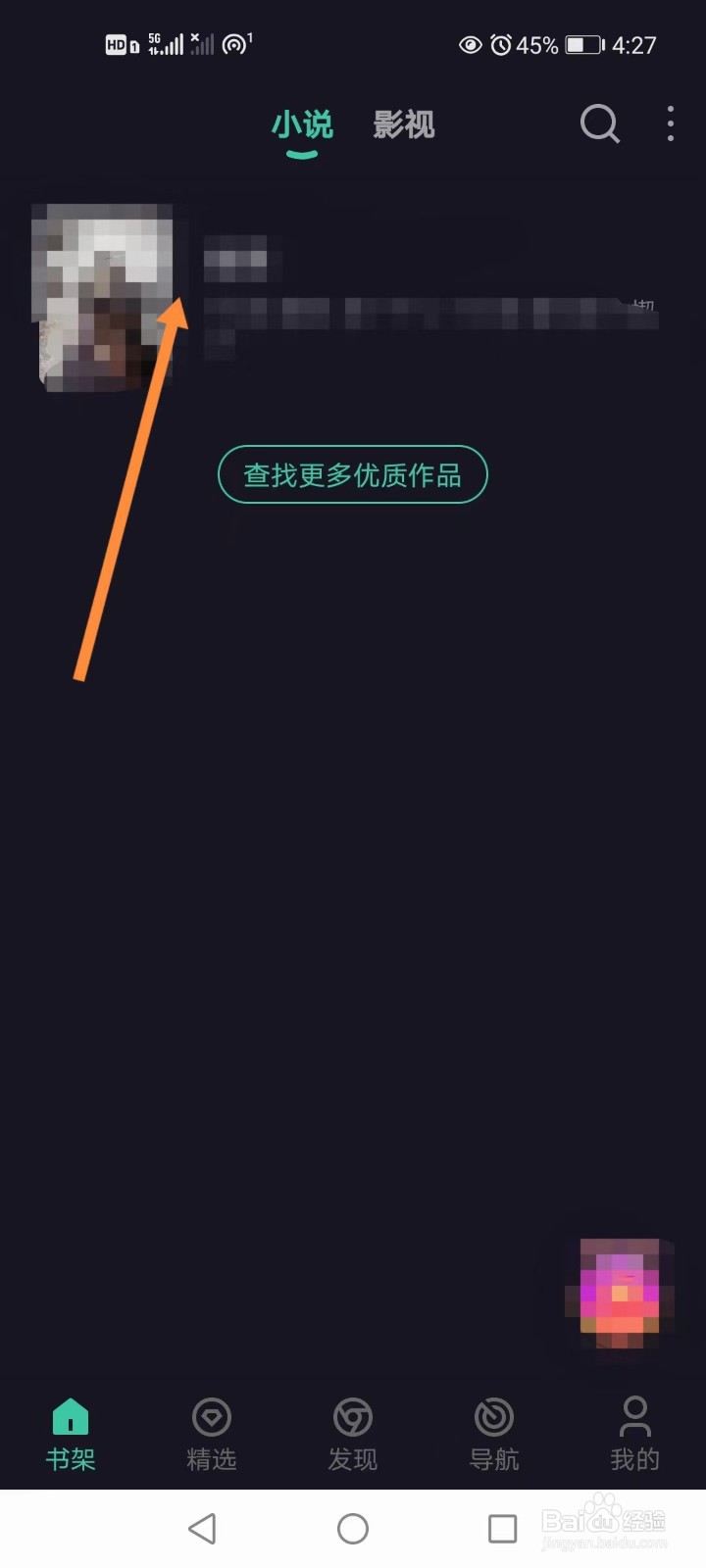Image resolution: width=706 pixels, height=1568 pixels.
Task: Tap the eye-protection mode status icon
Action: coord(471,44)
